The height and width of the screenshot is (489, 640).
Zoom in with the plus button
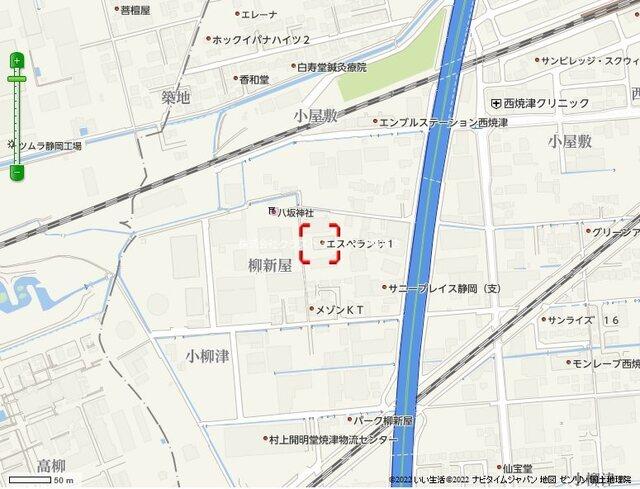16,61
